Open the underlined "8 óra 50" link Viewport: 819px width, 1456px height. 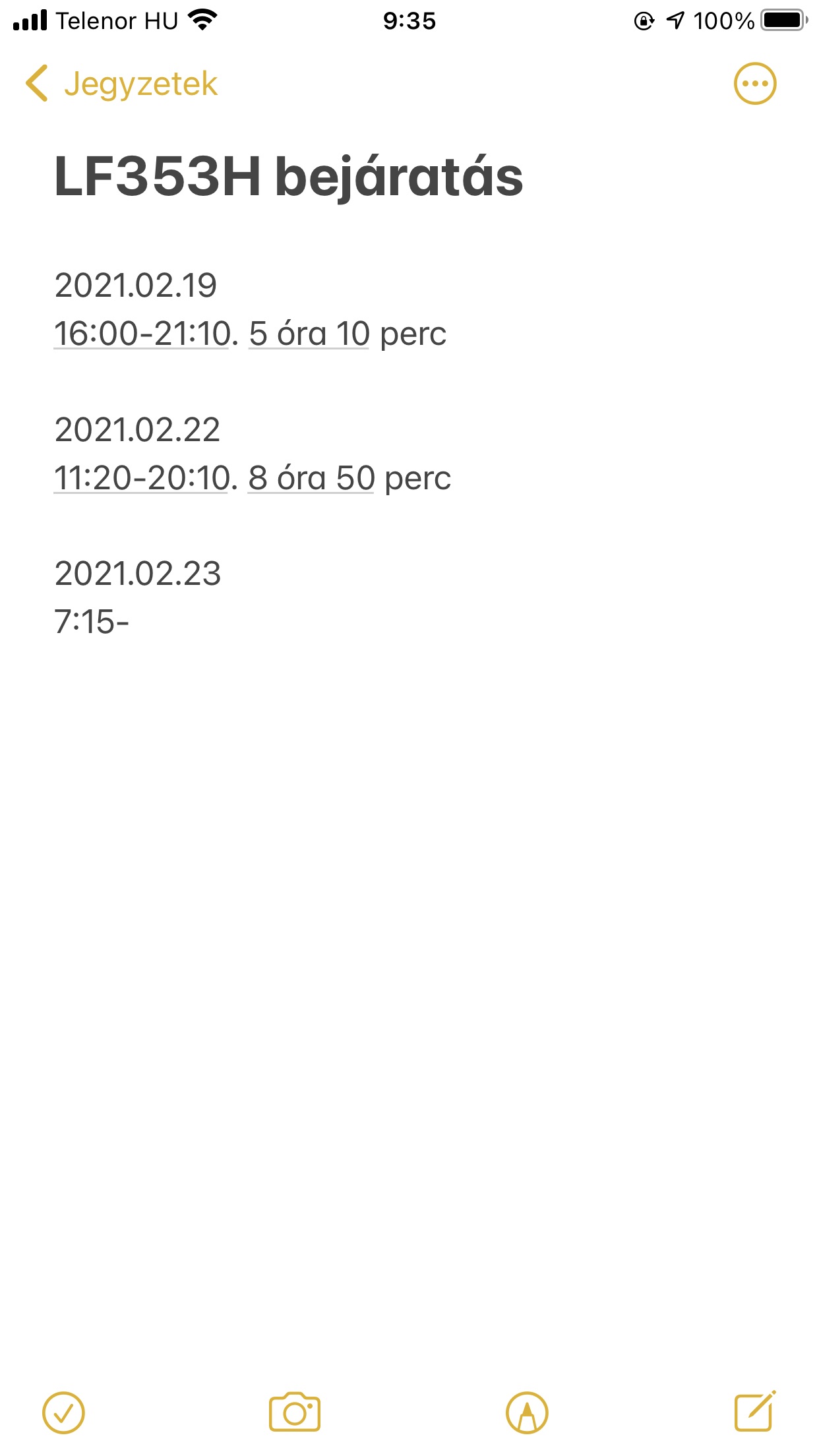point(311,478)
